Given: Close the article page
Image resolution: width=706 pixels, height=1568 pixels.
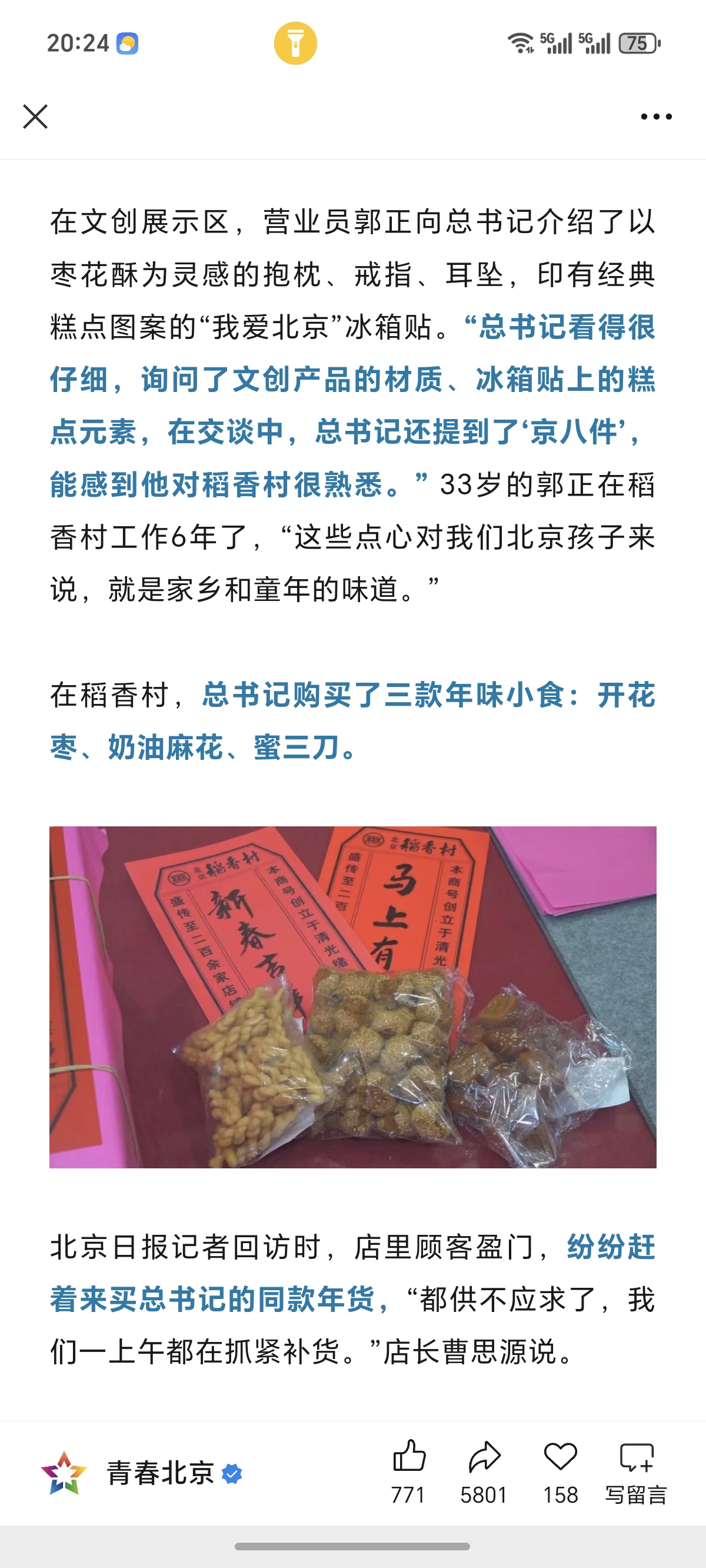Looking at the screenshot, I should click(35, 117).
